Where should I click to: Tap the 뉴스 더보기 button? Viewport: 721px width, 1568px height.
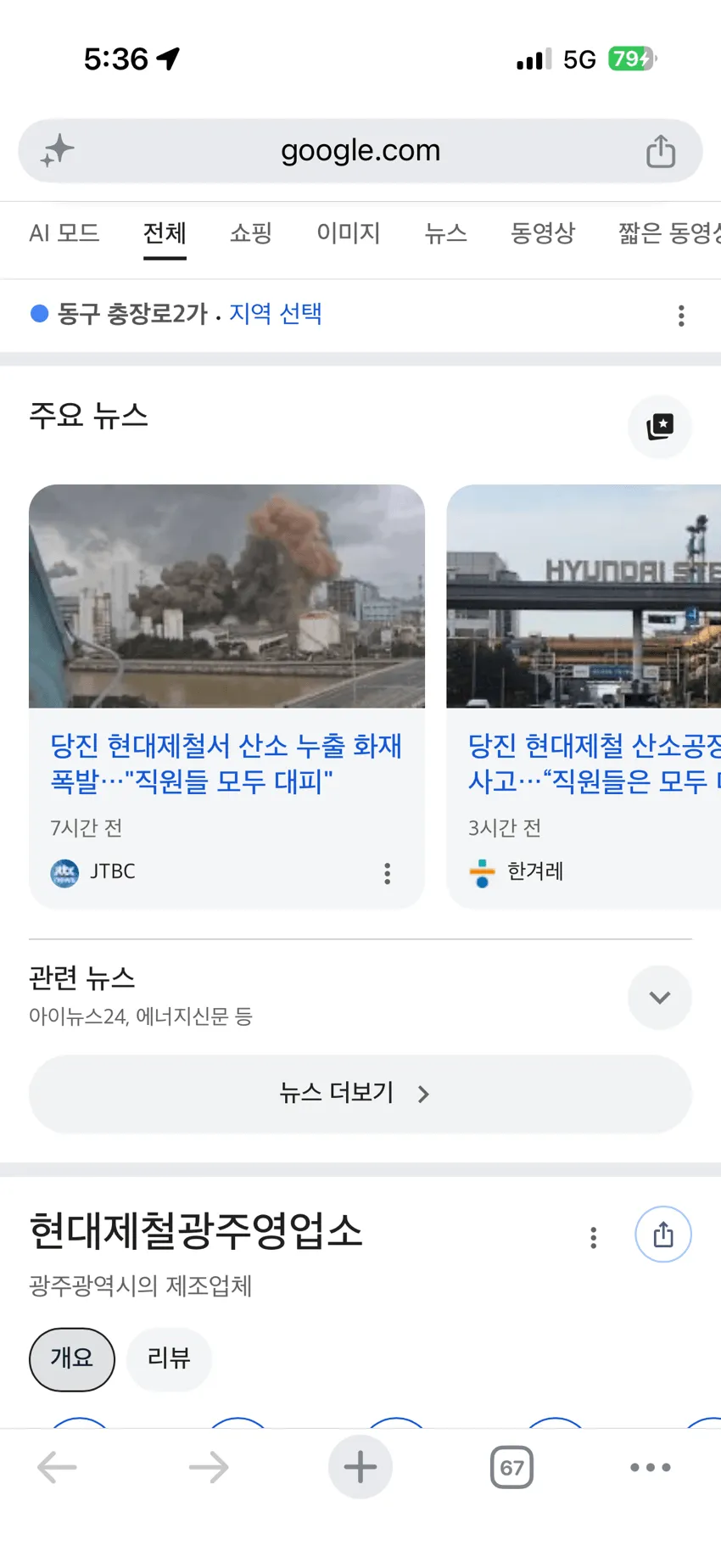point(360,1094)
